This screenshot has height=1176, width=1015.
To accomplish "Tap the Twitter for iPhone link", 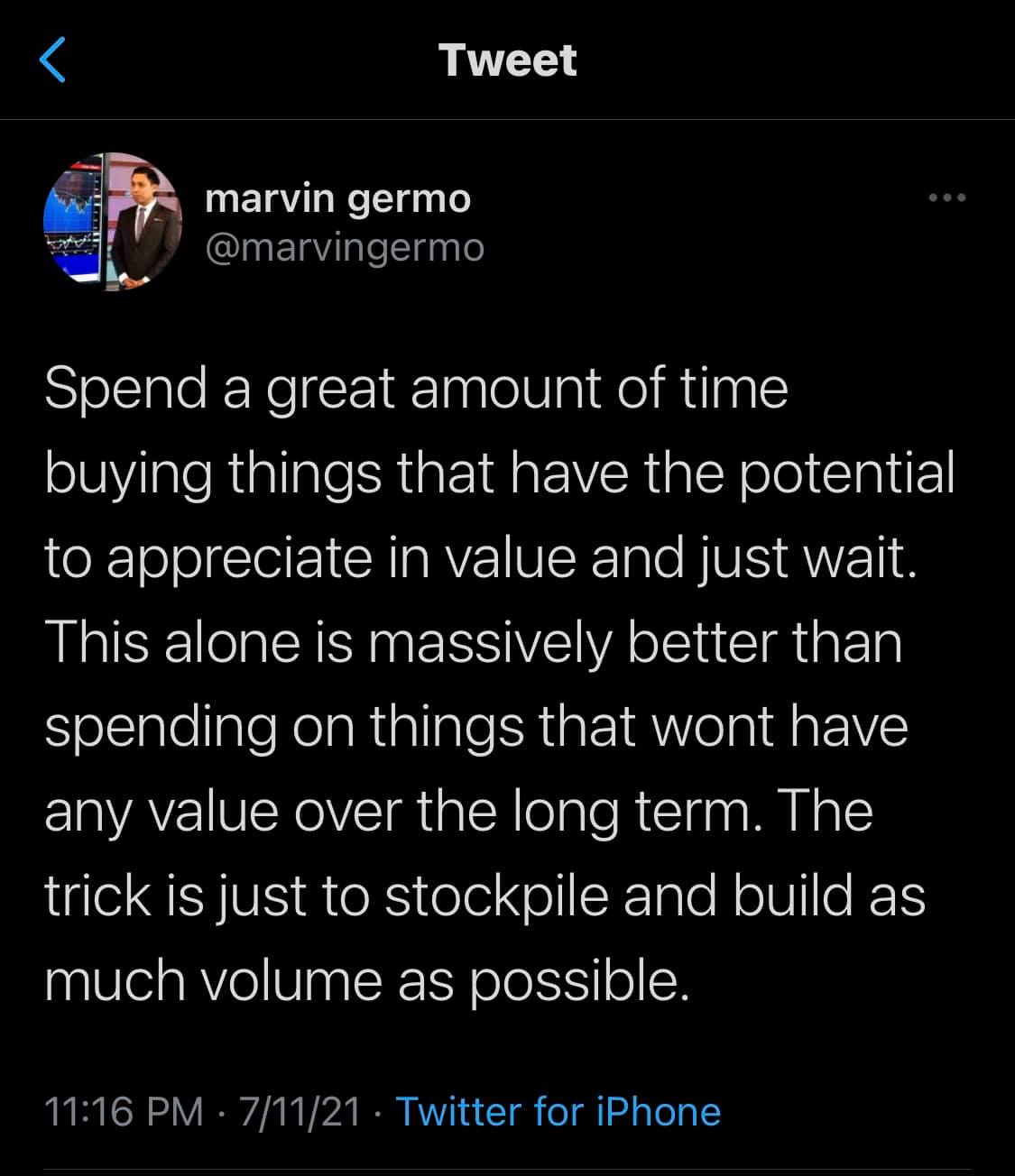I will (558, 1111).
